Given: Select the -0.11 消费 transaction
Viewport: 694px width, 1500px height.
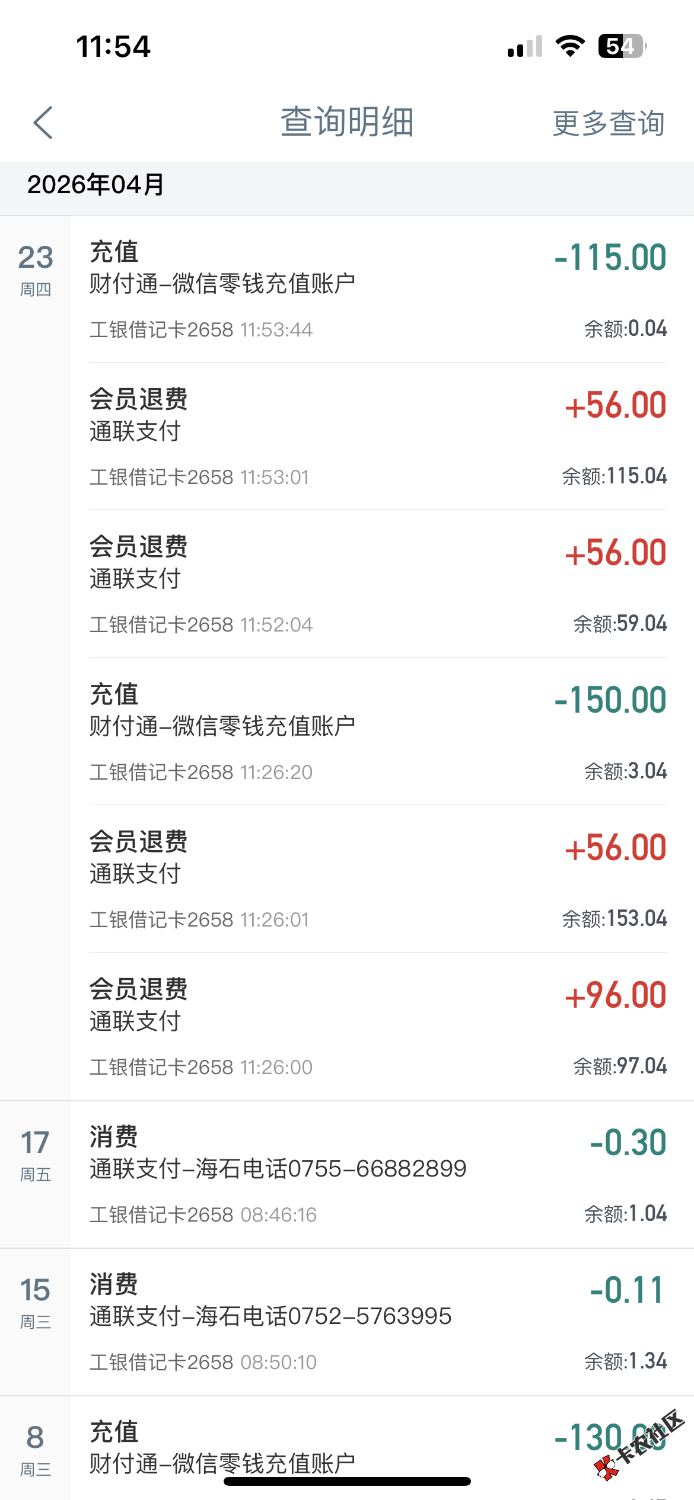Looking at the screenshot, I should pos(378,1322).
